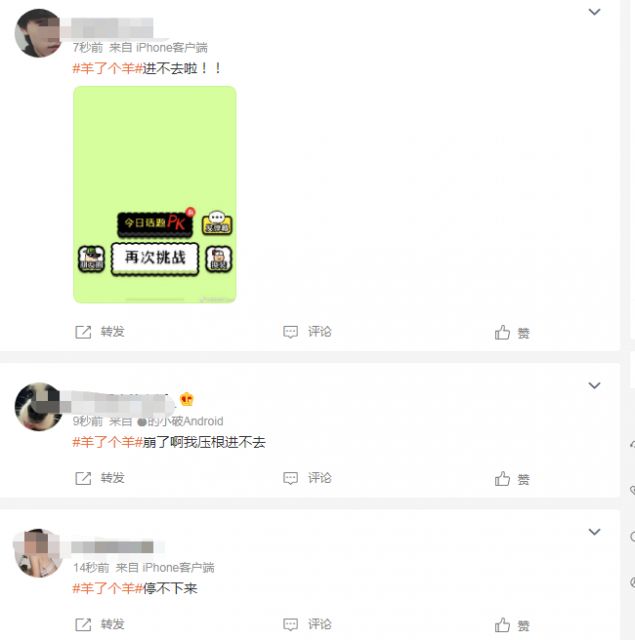Viewport: 635px width, 640px height.
Task: Comment on the 崩了啊我压根进不去 post
Action: [x=307, y=478]
